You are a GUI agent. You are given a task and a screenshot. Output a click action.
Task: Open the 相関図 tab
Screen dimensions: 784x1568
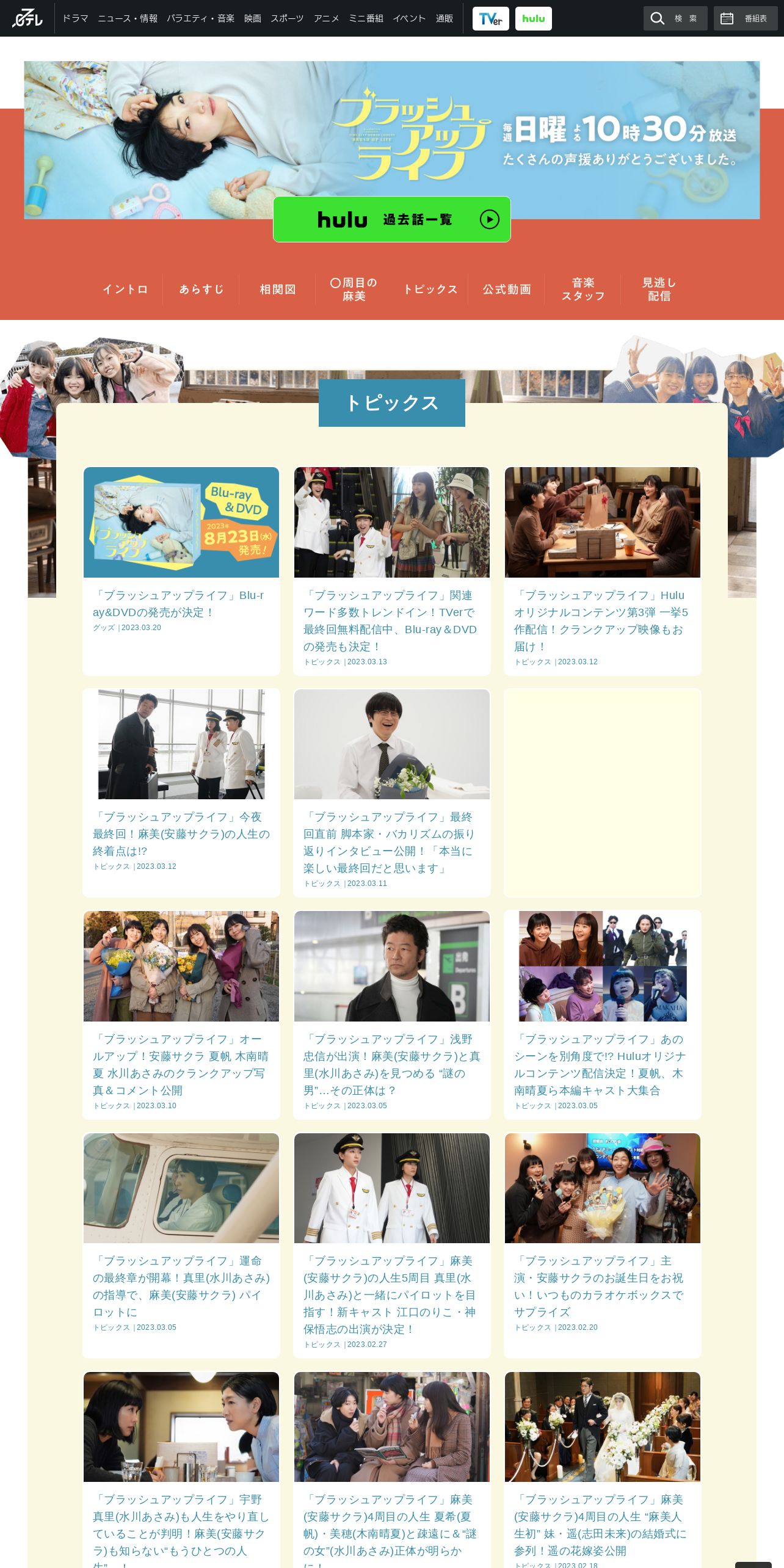click(278, 289)
